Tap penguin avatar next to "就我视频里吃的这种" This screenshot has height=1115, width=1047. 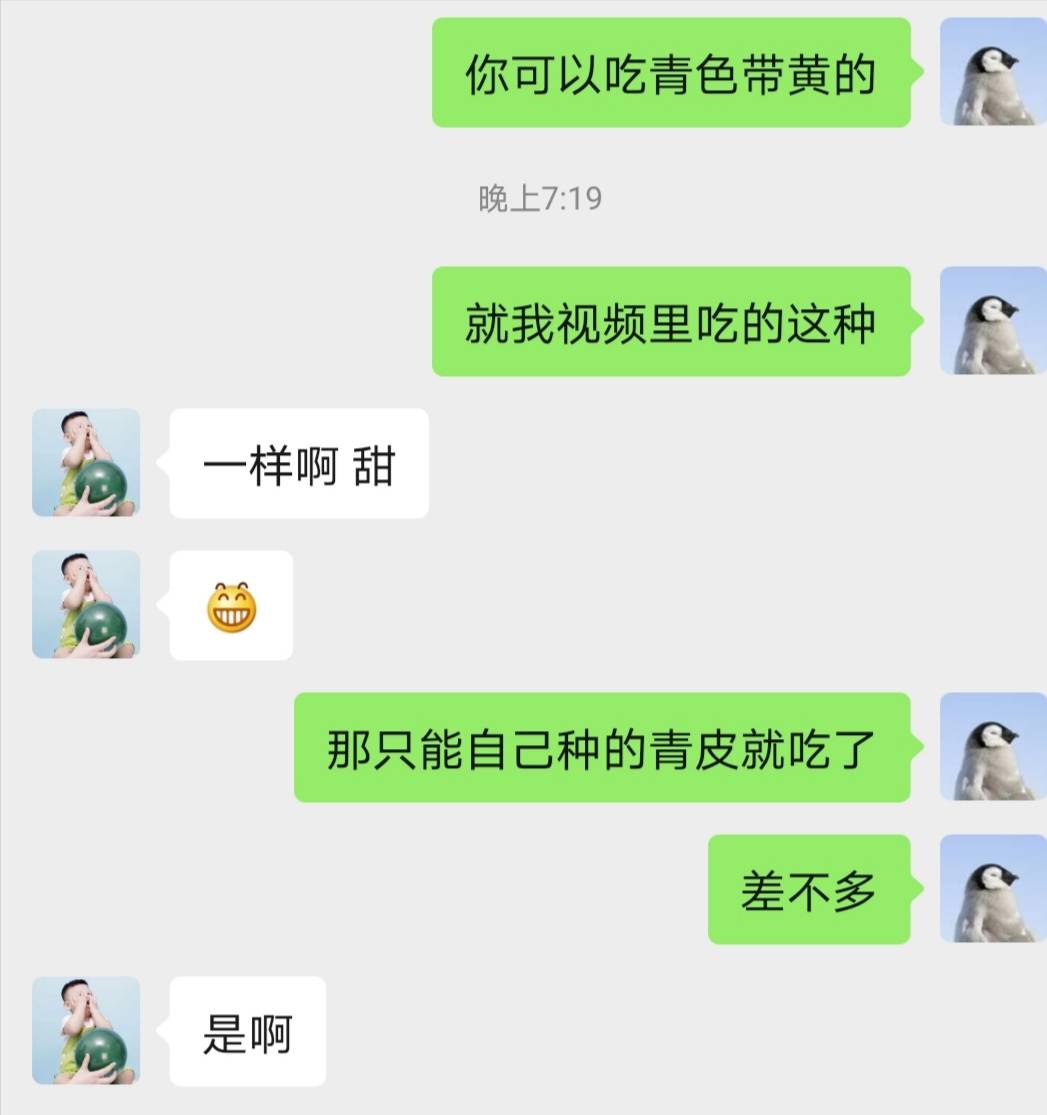tap(992, 321)
